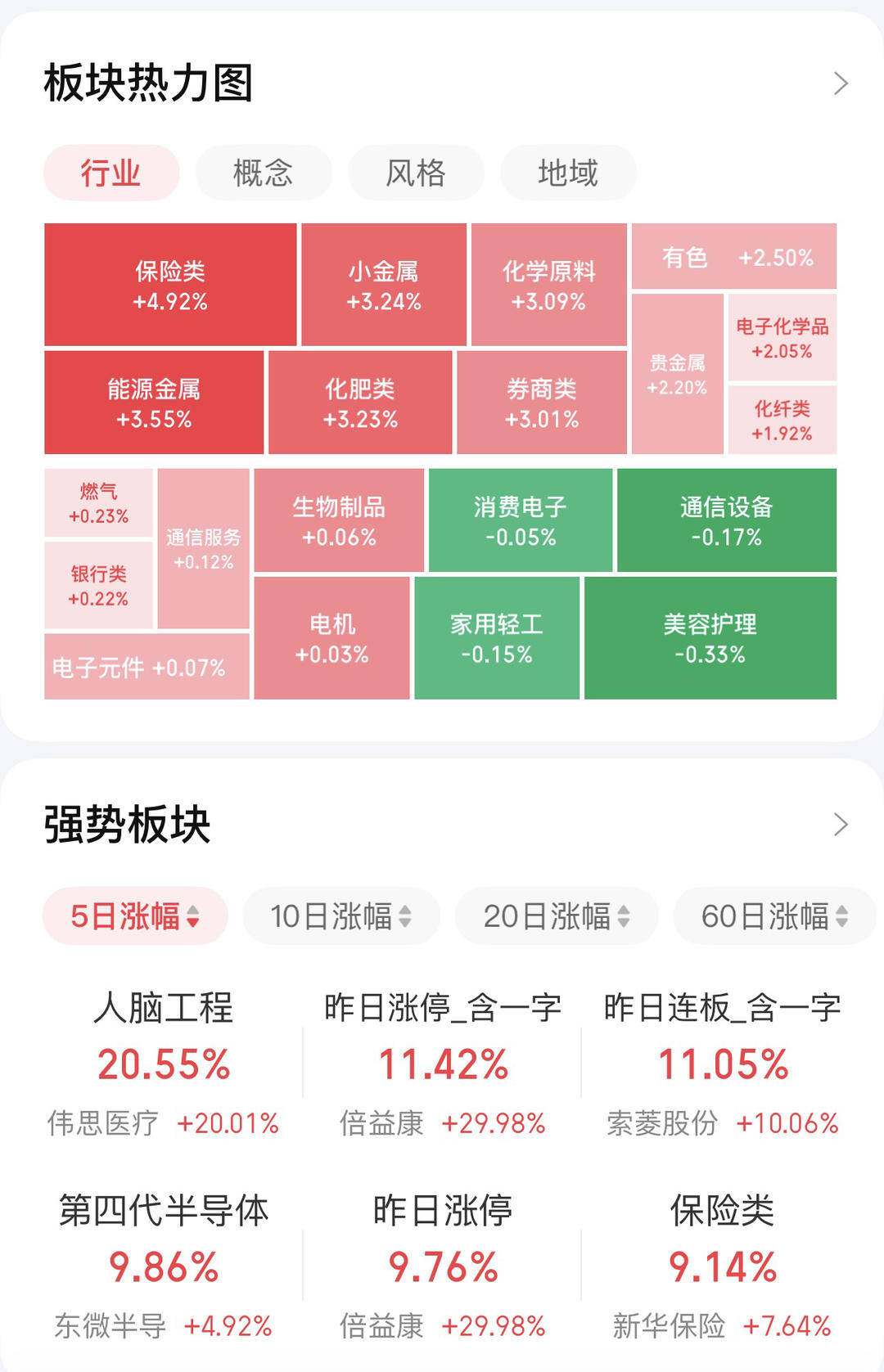Switch to the 概念 tab
Screen dimensions: 884x1372
tap(263, 173)
